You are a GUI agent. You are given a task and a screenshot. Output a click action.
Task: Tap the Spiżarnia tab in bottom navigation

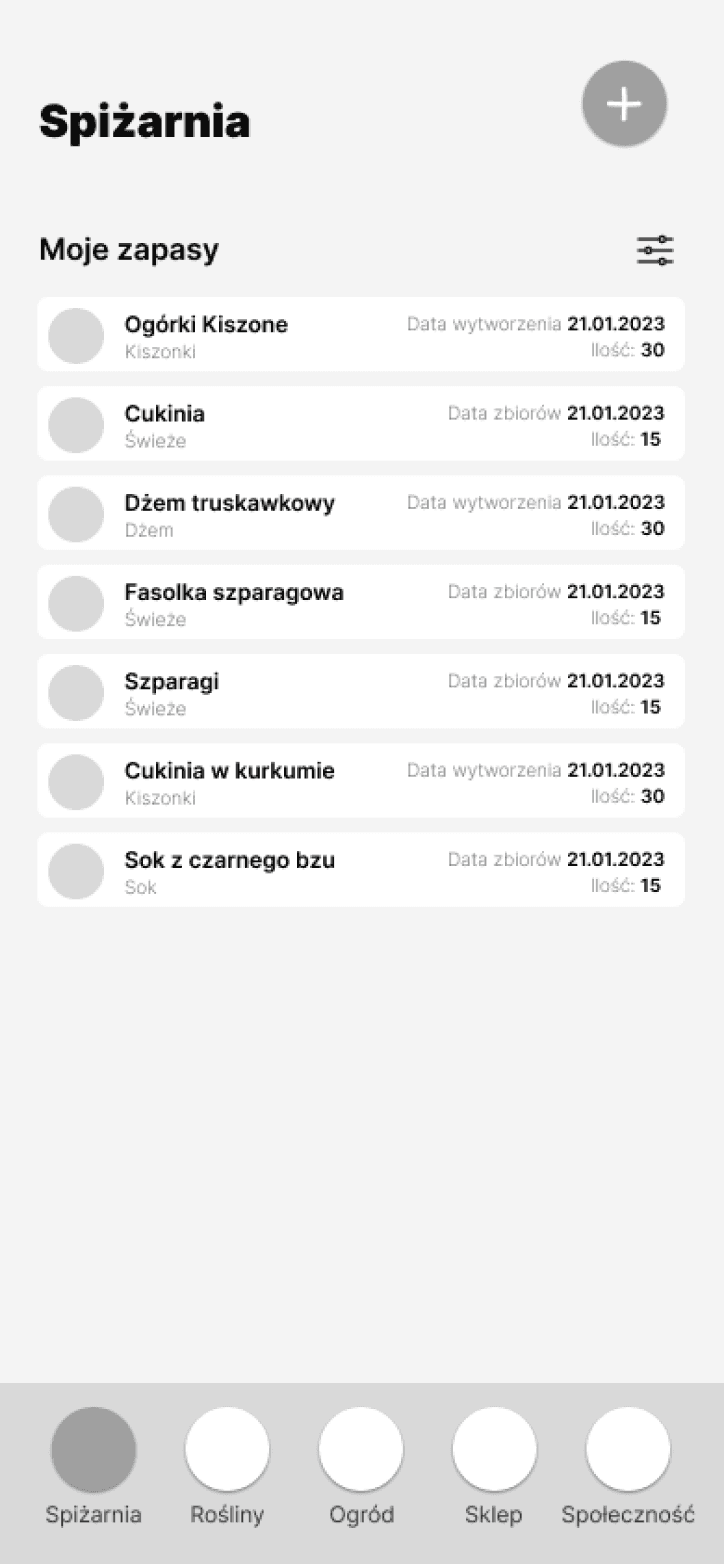coord(94,1467)
